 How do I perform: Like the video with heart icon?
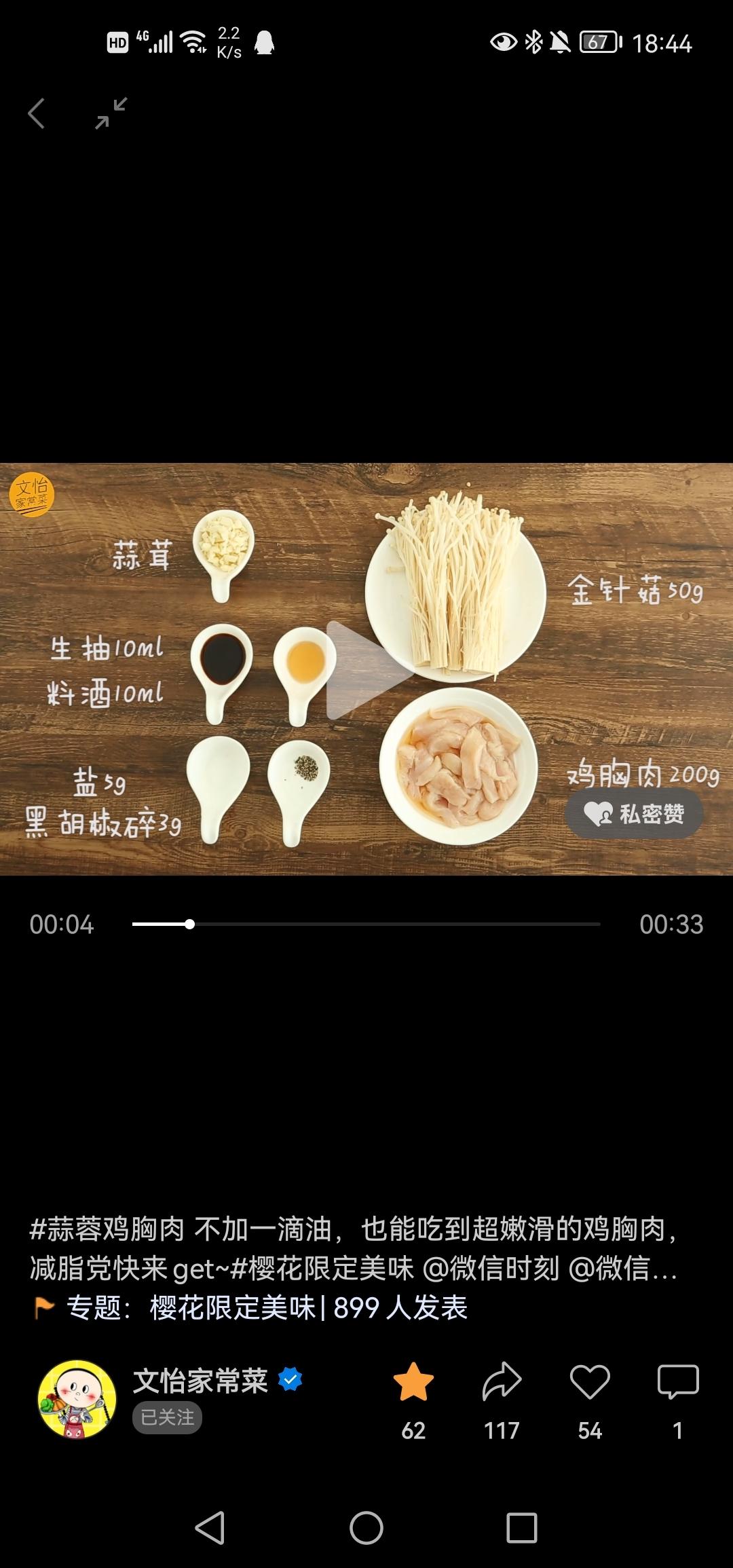(x=590, y=1383)
